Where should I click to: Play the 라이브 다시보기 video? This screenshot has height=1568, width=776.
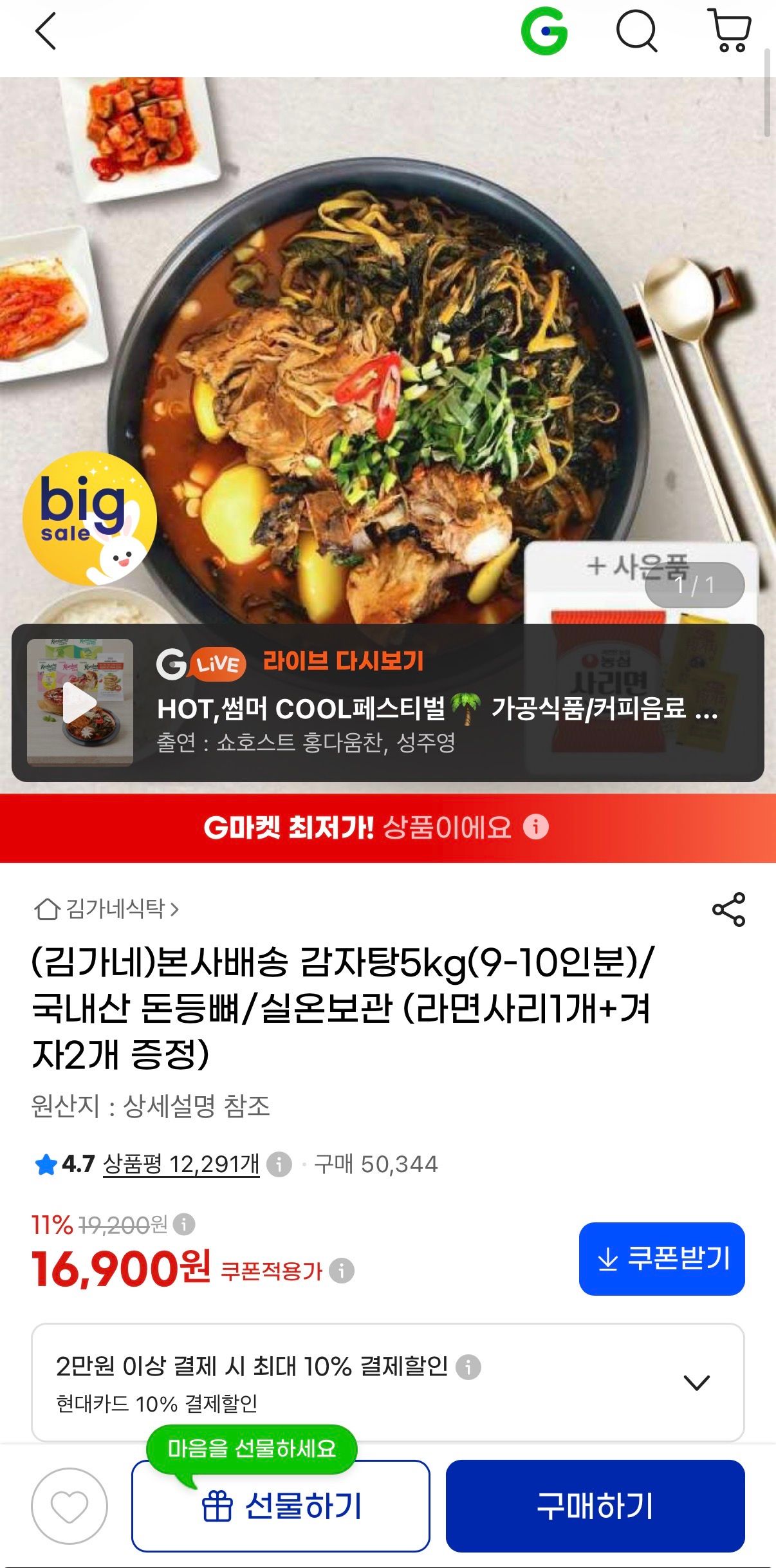[80, 702]
